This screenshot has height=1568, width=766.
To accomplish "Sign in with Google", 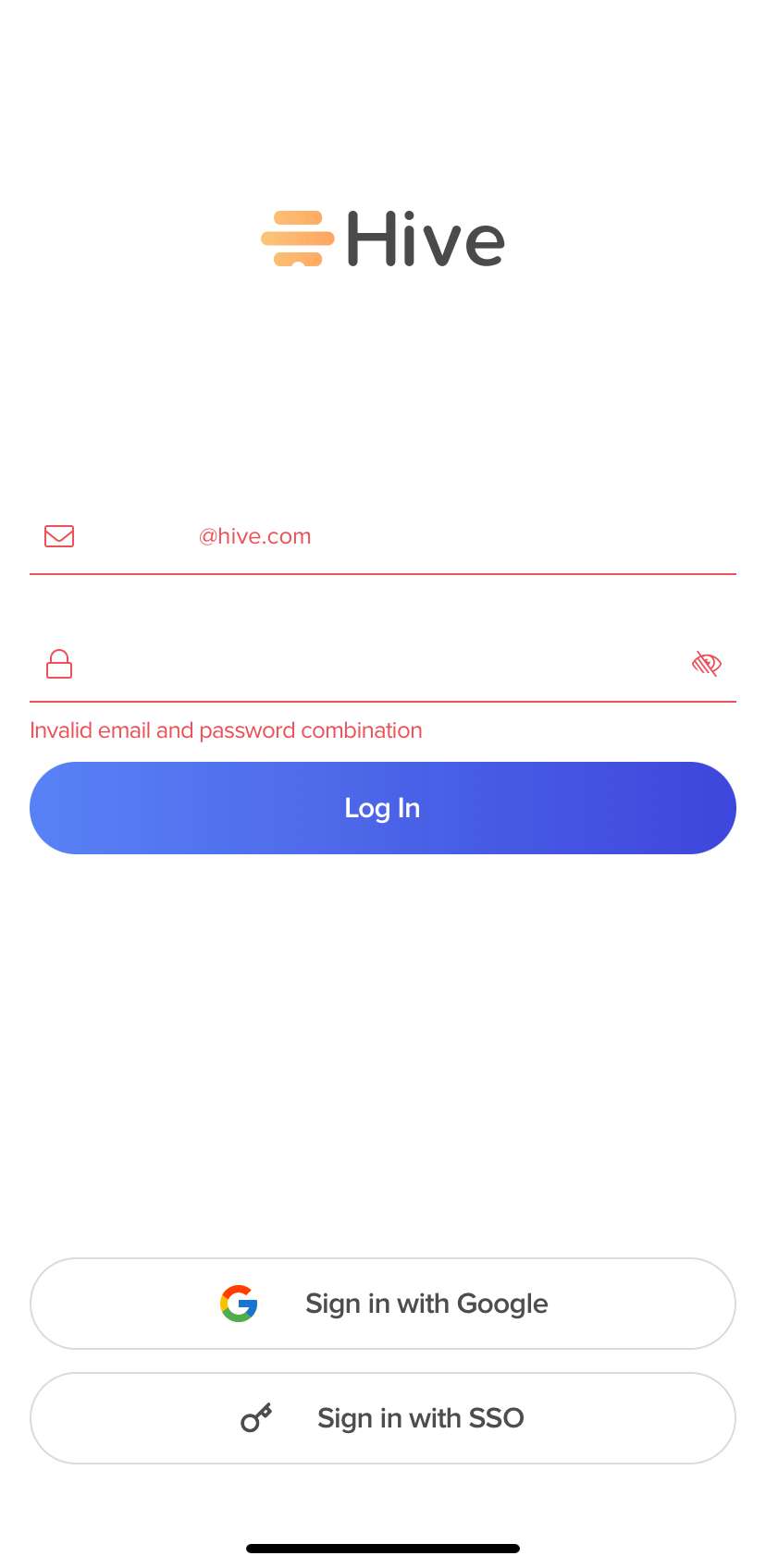I will [x=383, y=1304].
